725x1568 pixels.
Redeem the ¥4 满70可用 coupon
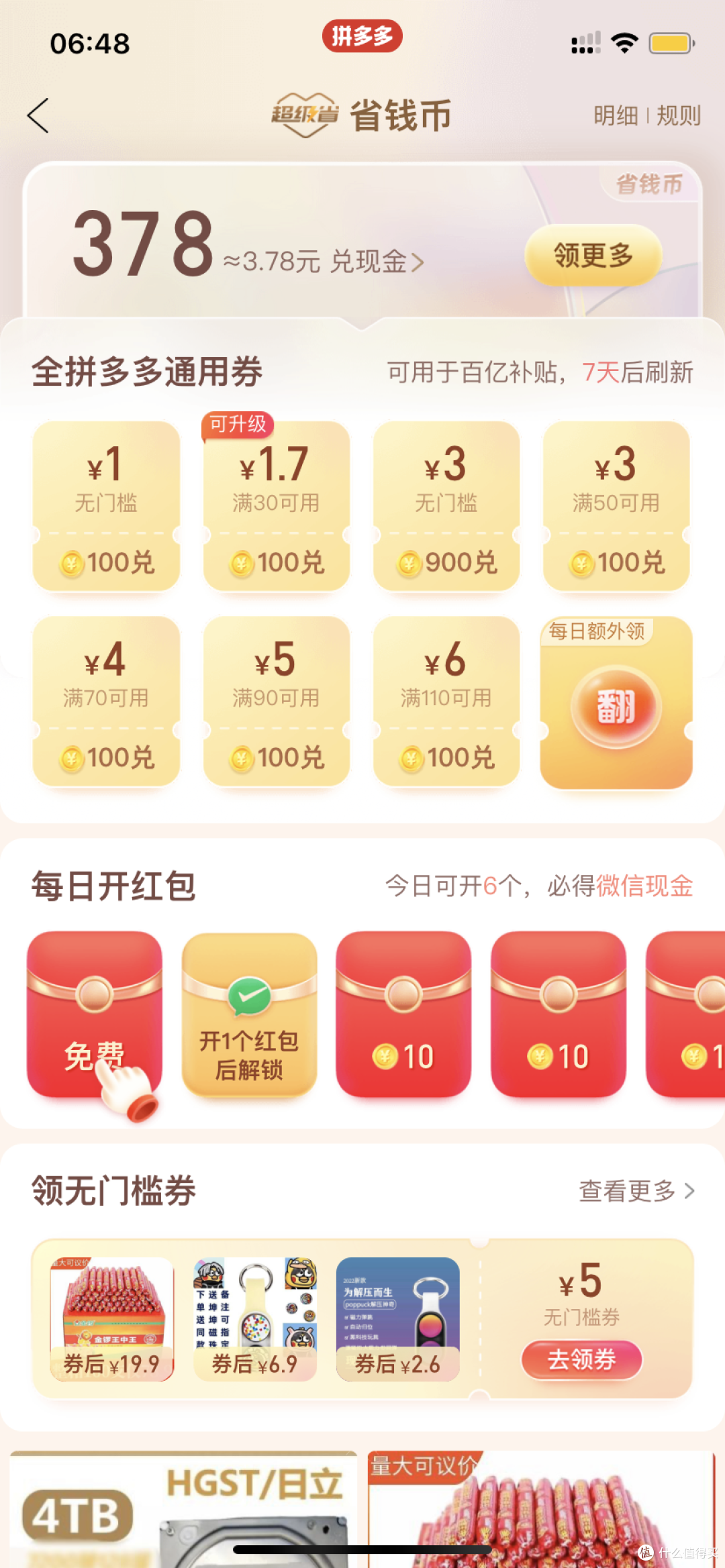(106, 701)
